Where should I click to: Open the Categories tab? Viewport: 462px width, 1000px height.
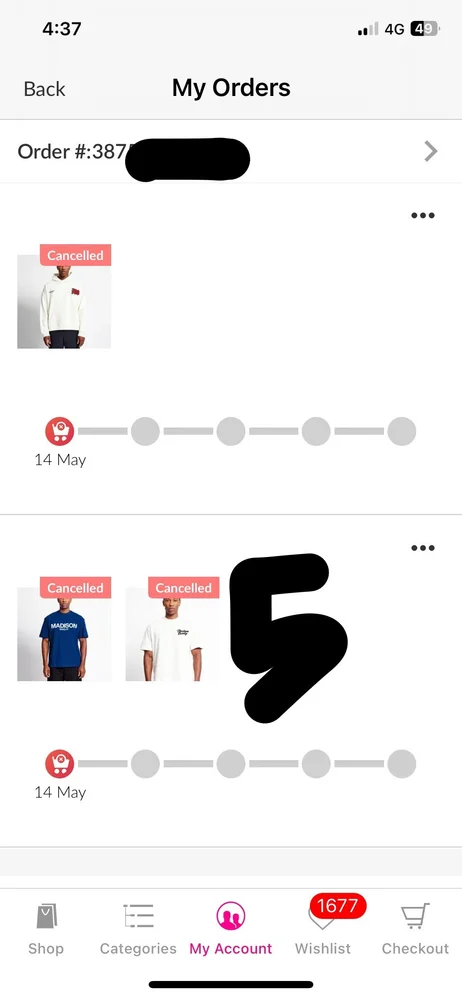pos(138,929)
